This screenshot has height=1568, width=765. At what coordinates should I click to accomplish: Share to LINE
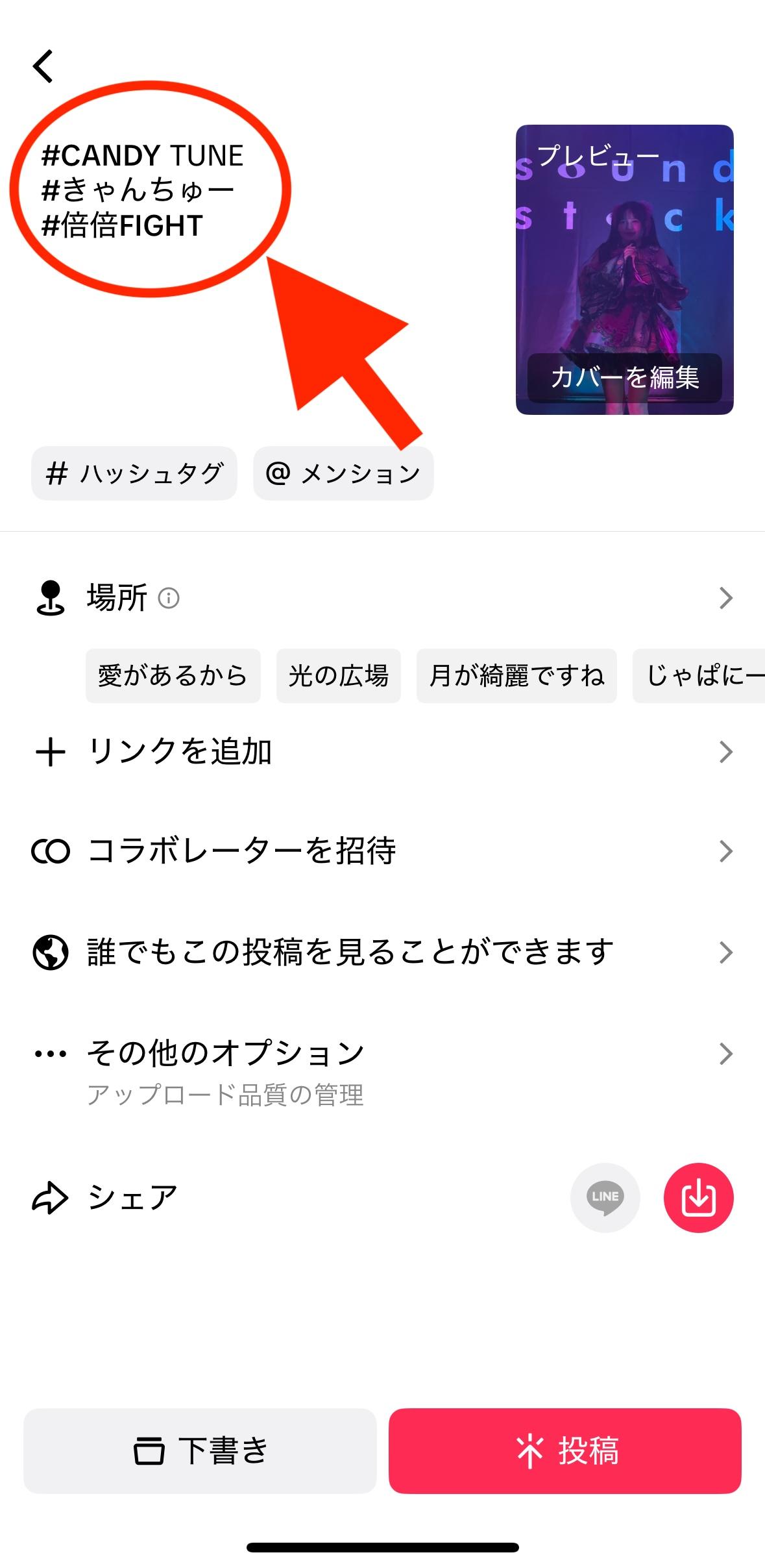(605, 1198)
